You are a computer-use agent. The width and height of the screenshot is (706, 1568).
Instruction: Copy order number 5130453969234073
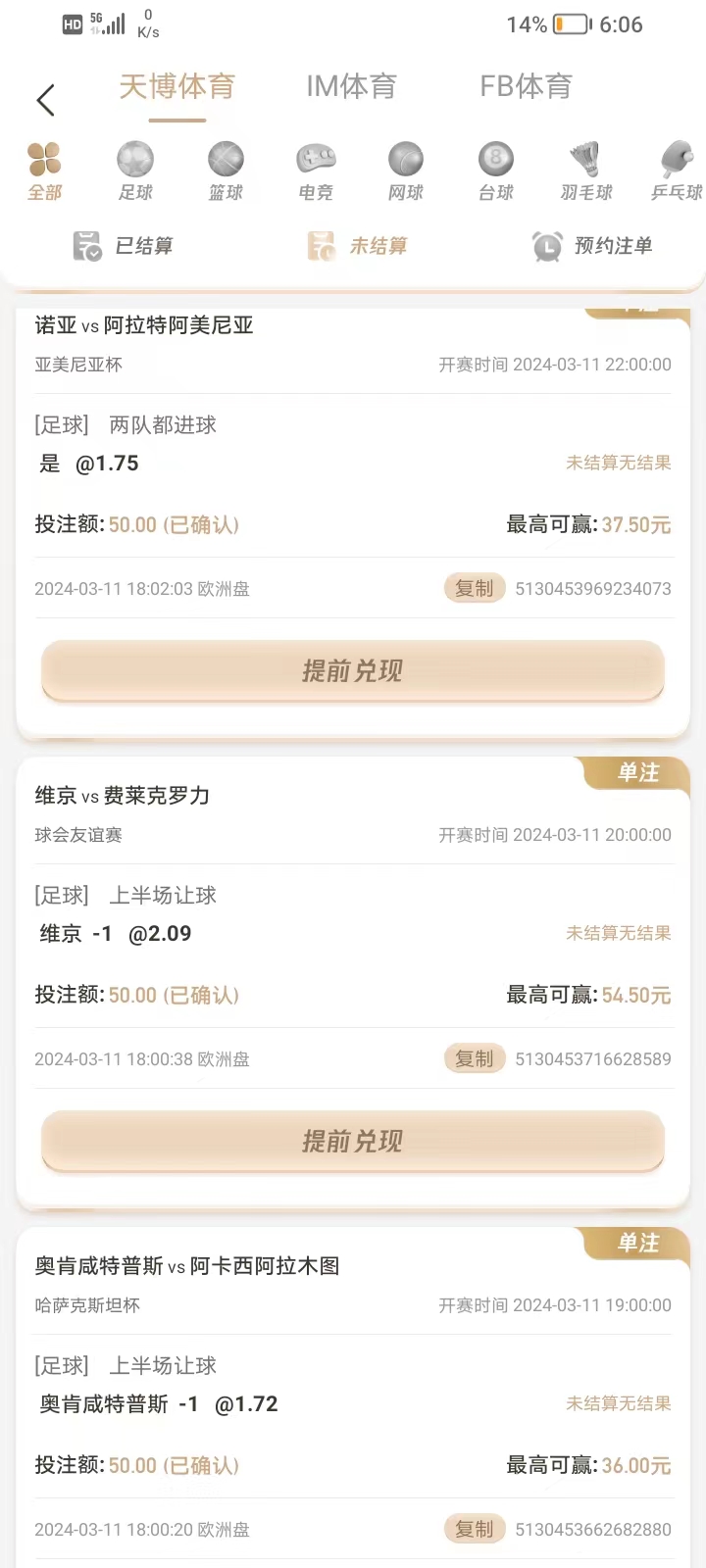(475, 588)
